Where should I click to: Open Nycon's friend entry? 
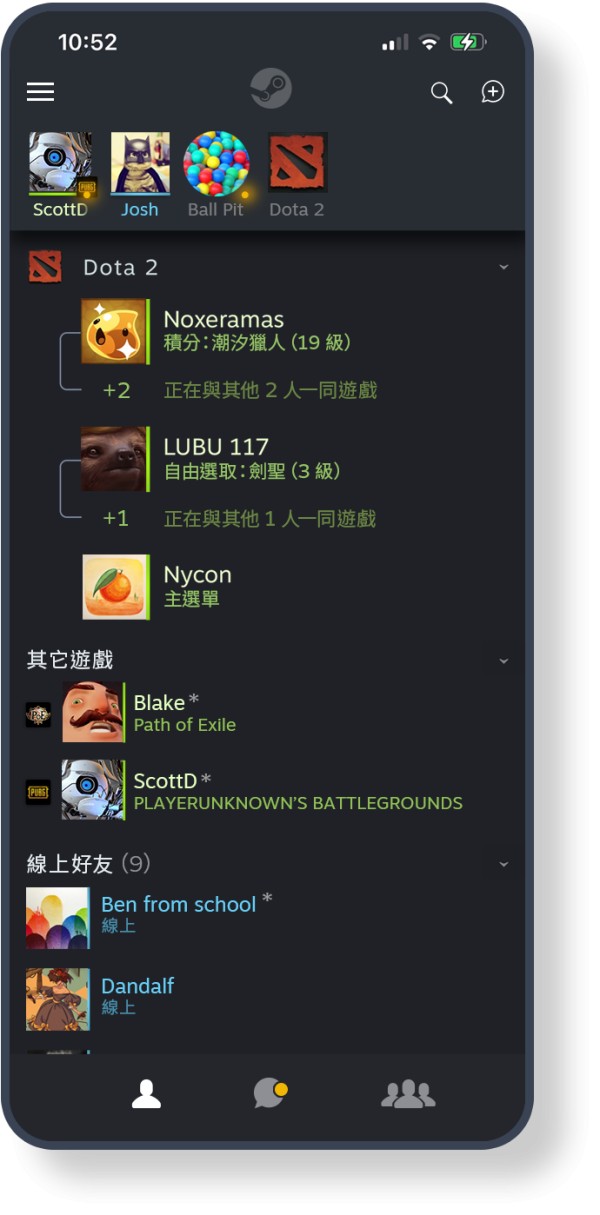(x=197, y=585)
